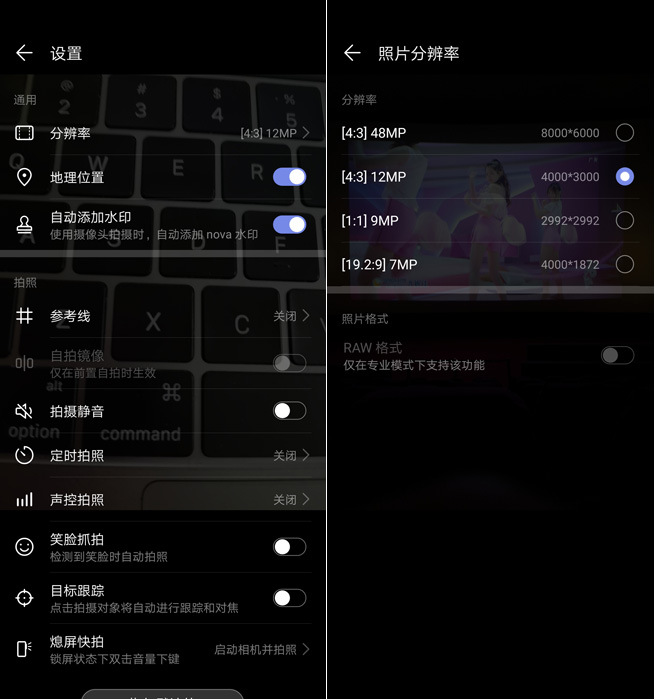Turn on the 笑脸抓拍 switch
This screenshot has width=654, height=699.
pos(289,547)
